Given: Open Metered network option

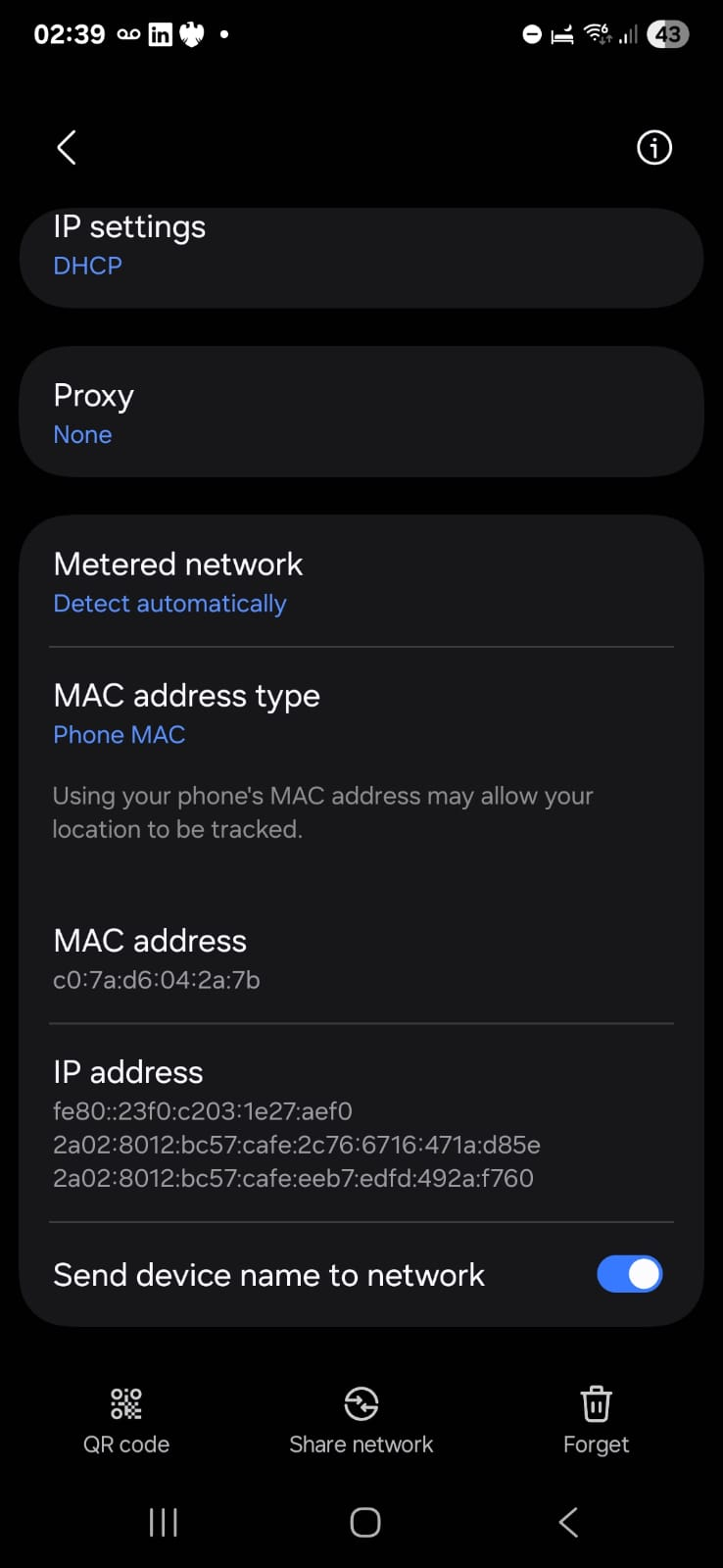Looking at the screenshot, I should [x=361, y=582].
